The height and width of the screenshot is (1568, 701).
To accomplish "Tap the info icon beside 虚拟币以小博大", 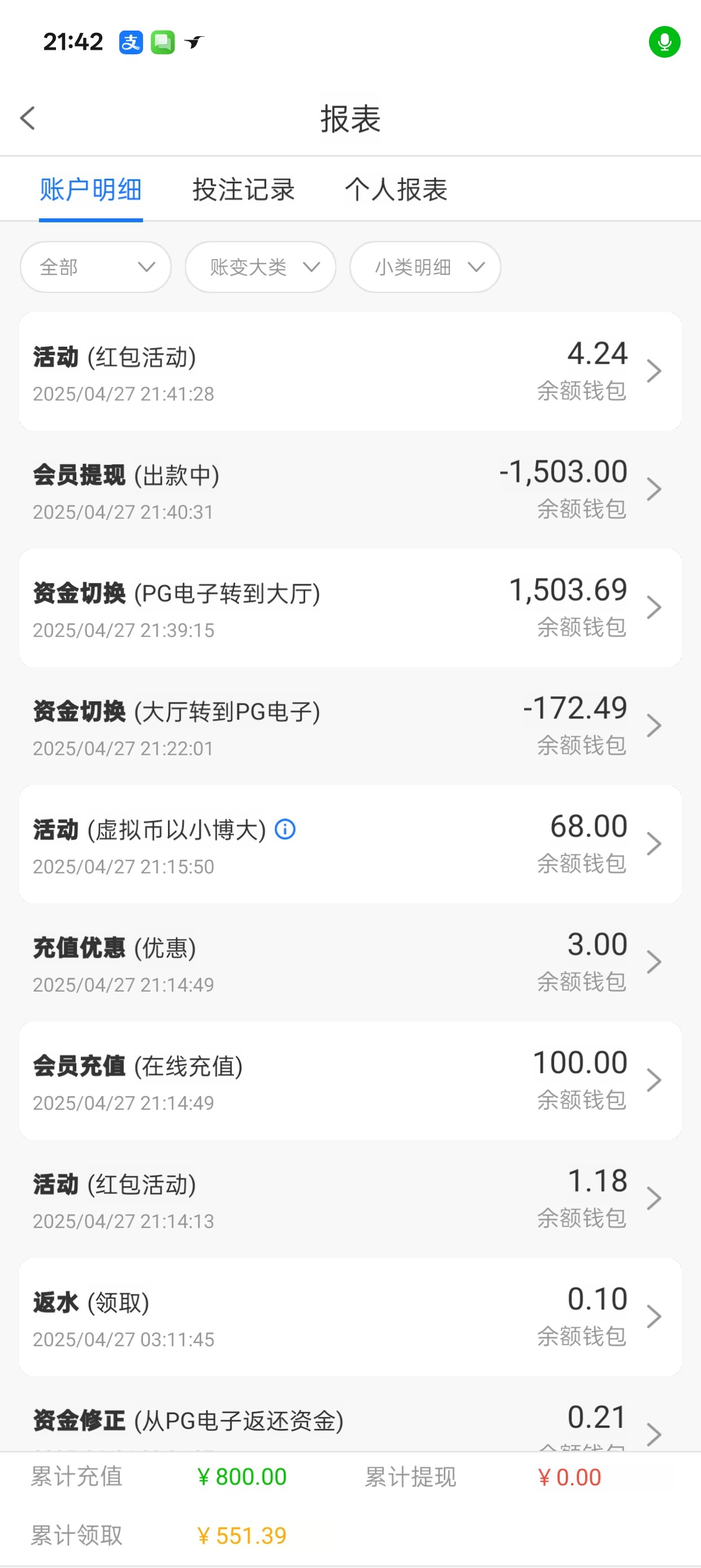I will (x=285, y=829).
